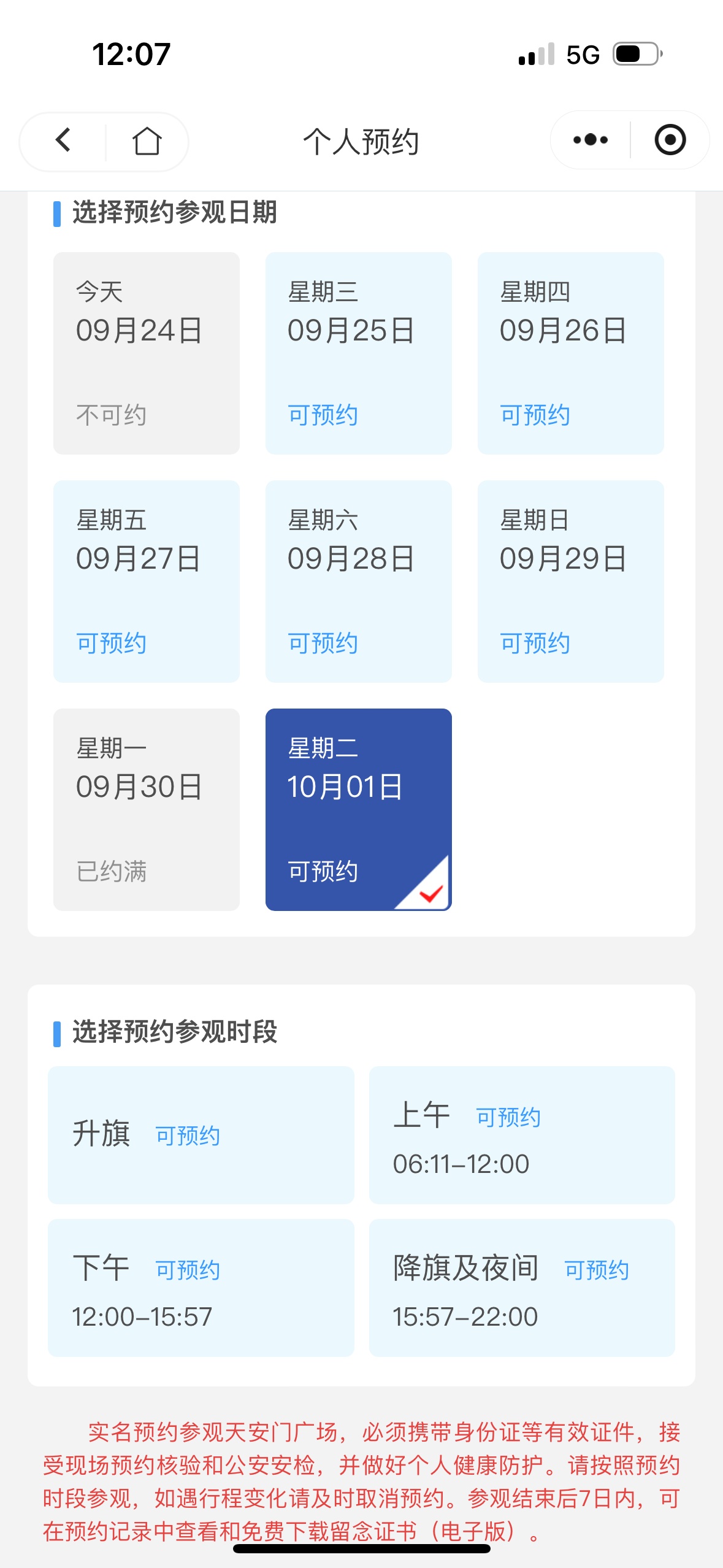Tap the selected 10月01日 date card

(x=358, y=809)
